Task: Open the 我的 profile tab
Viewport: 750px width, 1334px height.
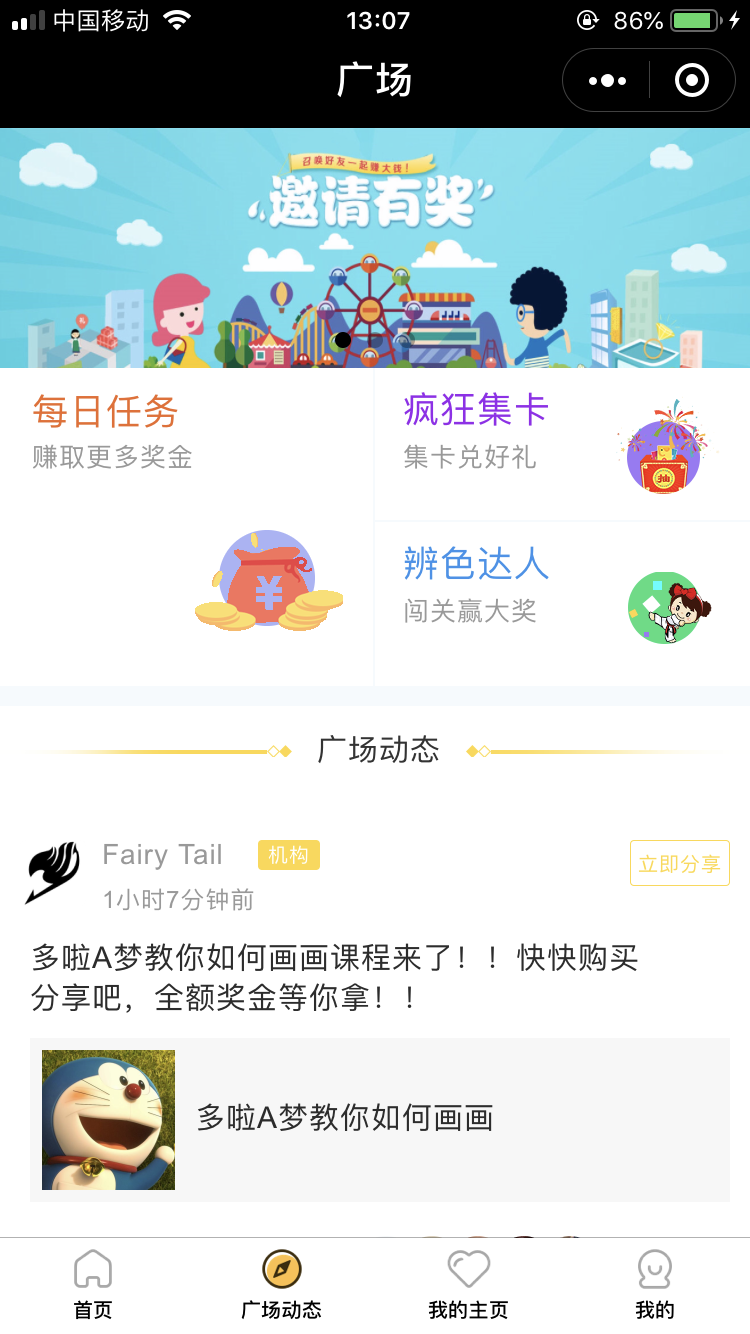Action: [x=655, y=1285]
